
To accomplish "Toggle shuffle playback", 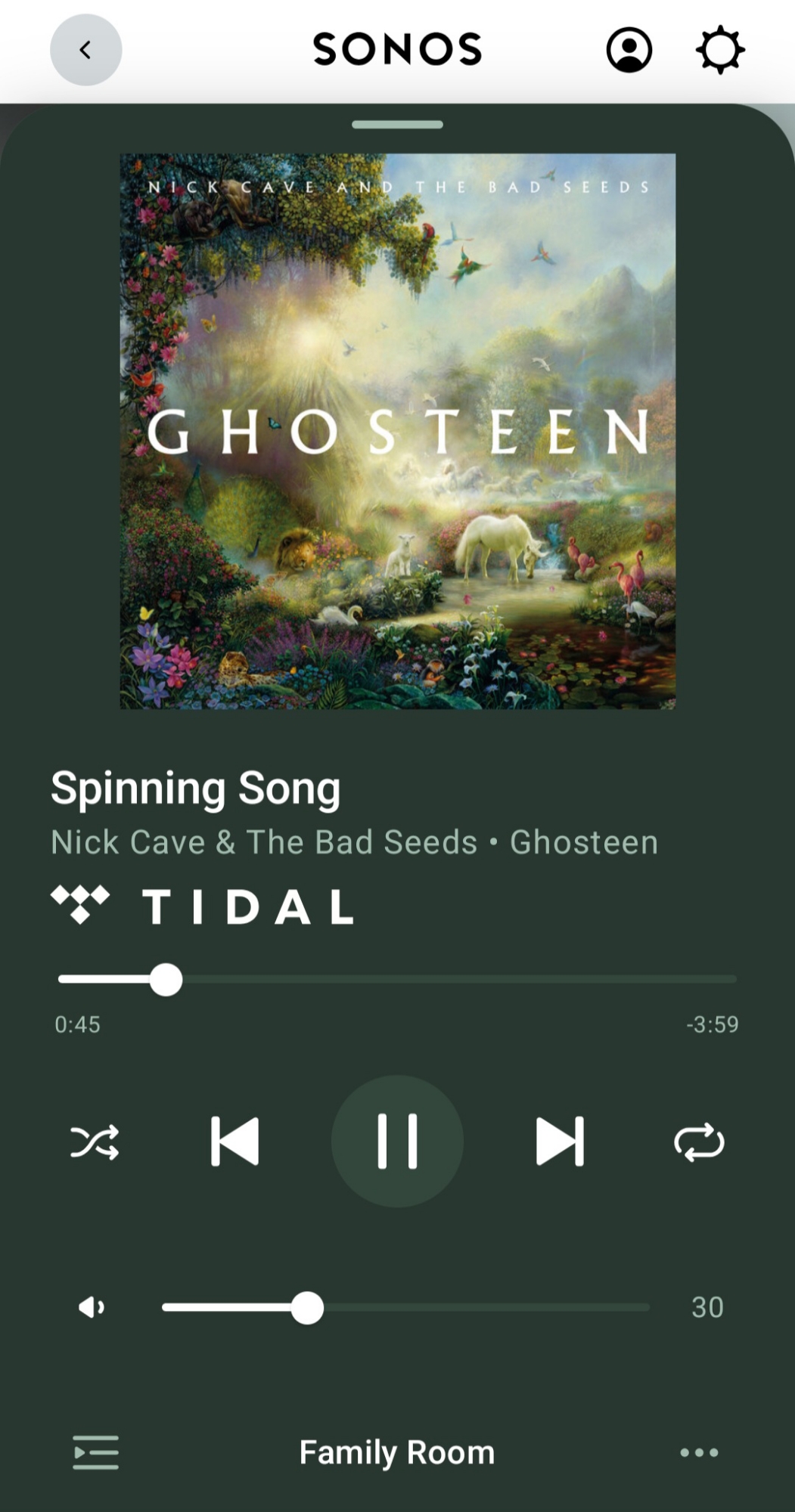I will click(95, 1142).
